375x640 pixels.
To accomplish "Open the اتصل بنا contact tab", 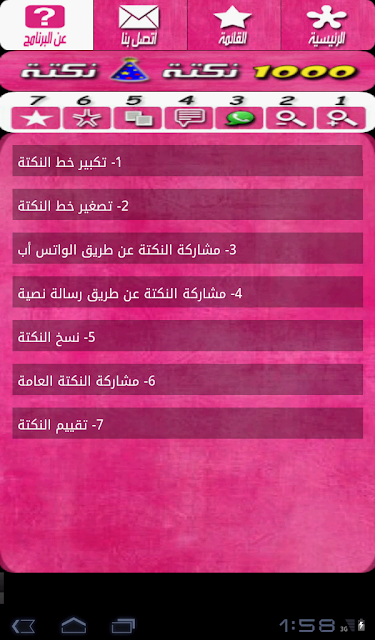I will (140, 25).
